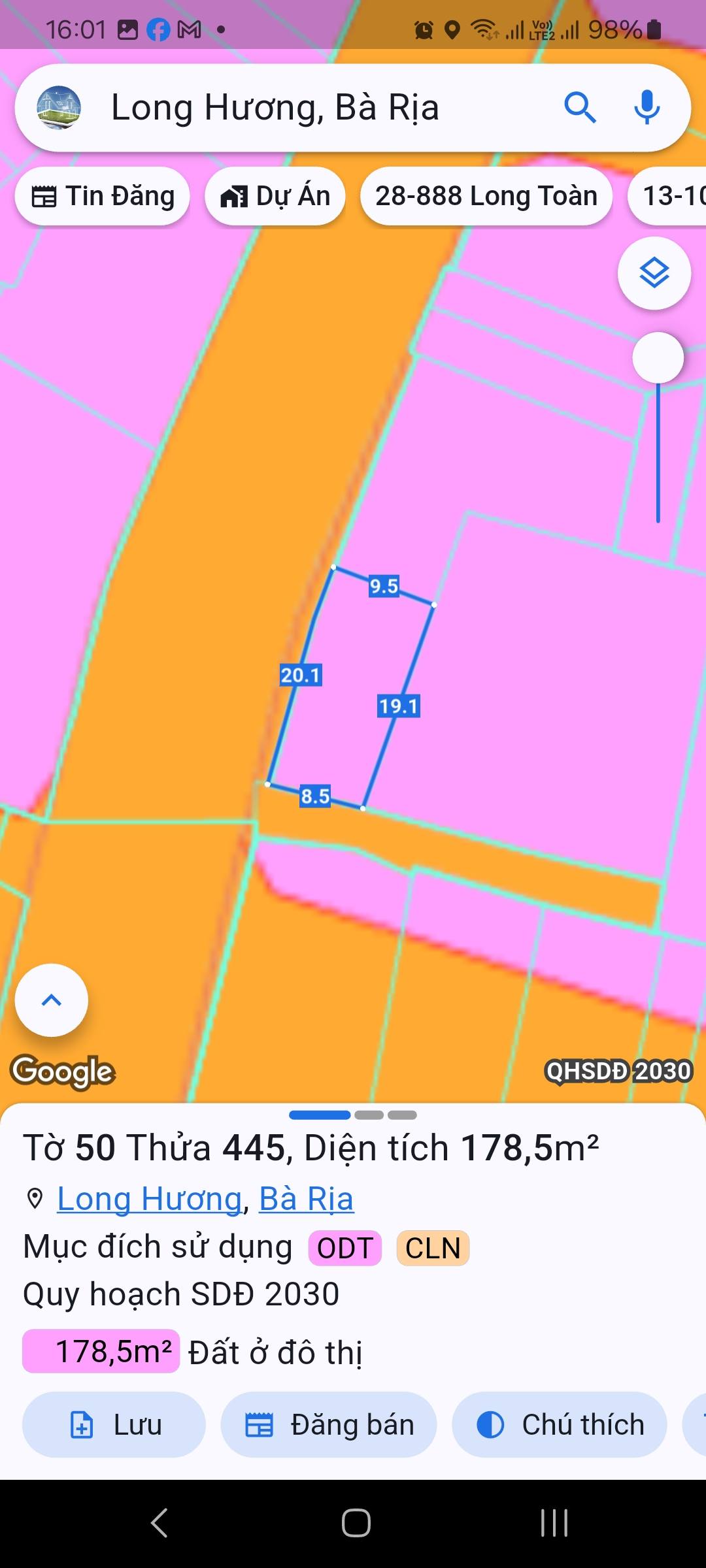Start voice search with the microphone

[647, 108]
